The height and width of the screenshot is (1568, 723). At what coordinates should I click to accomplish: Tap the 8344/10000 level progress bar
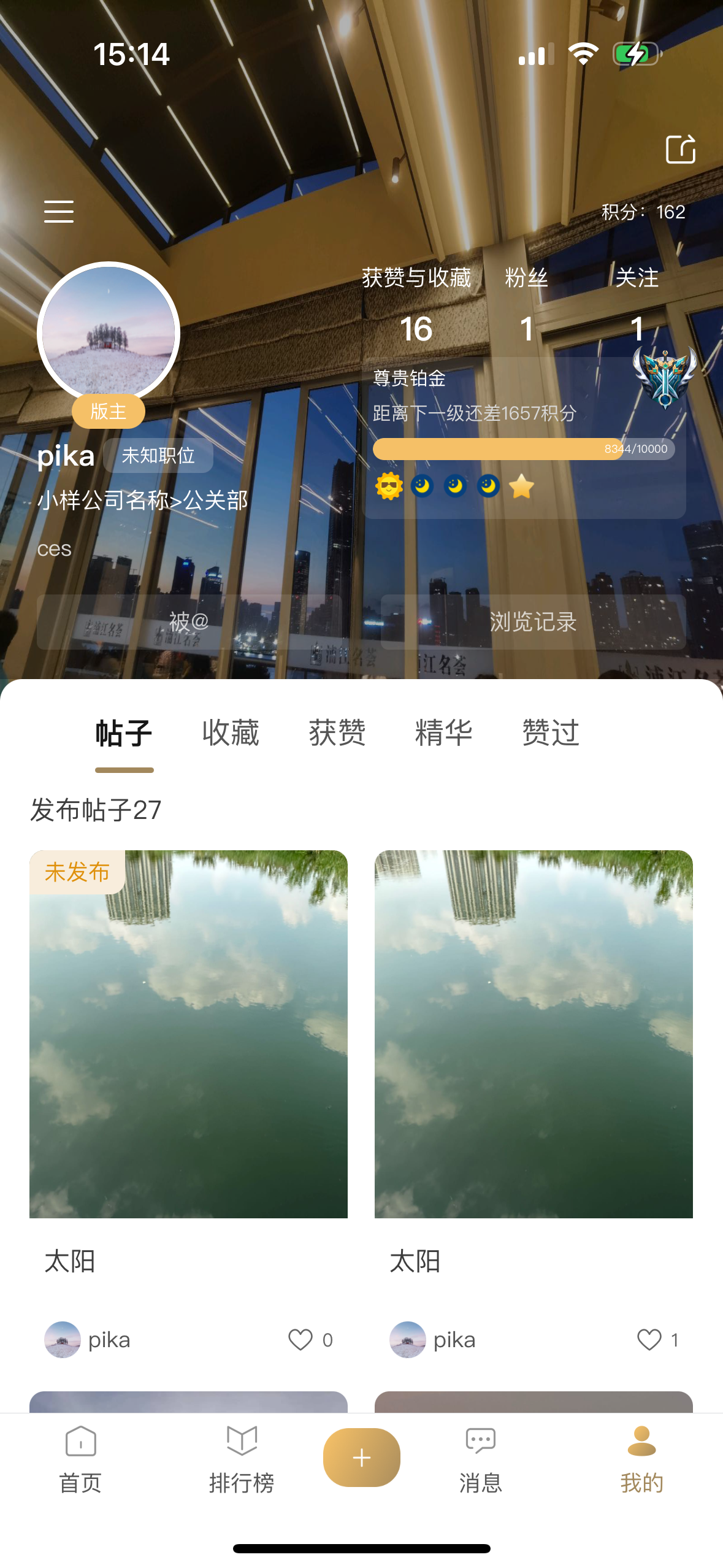524,448
